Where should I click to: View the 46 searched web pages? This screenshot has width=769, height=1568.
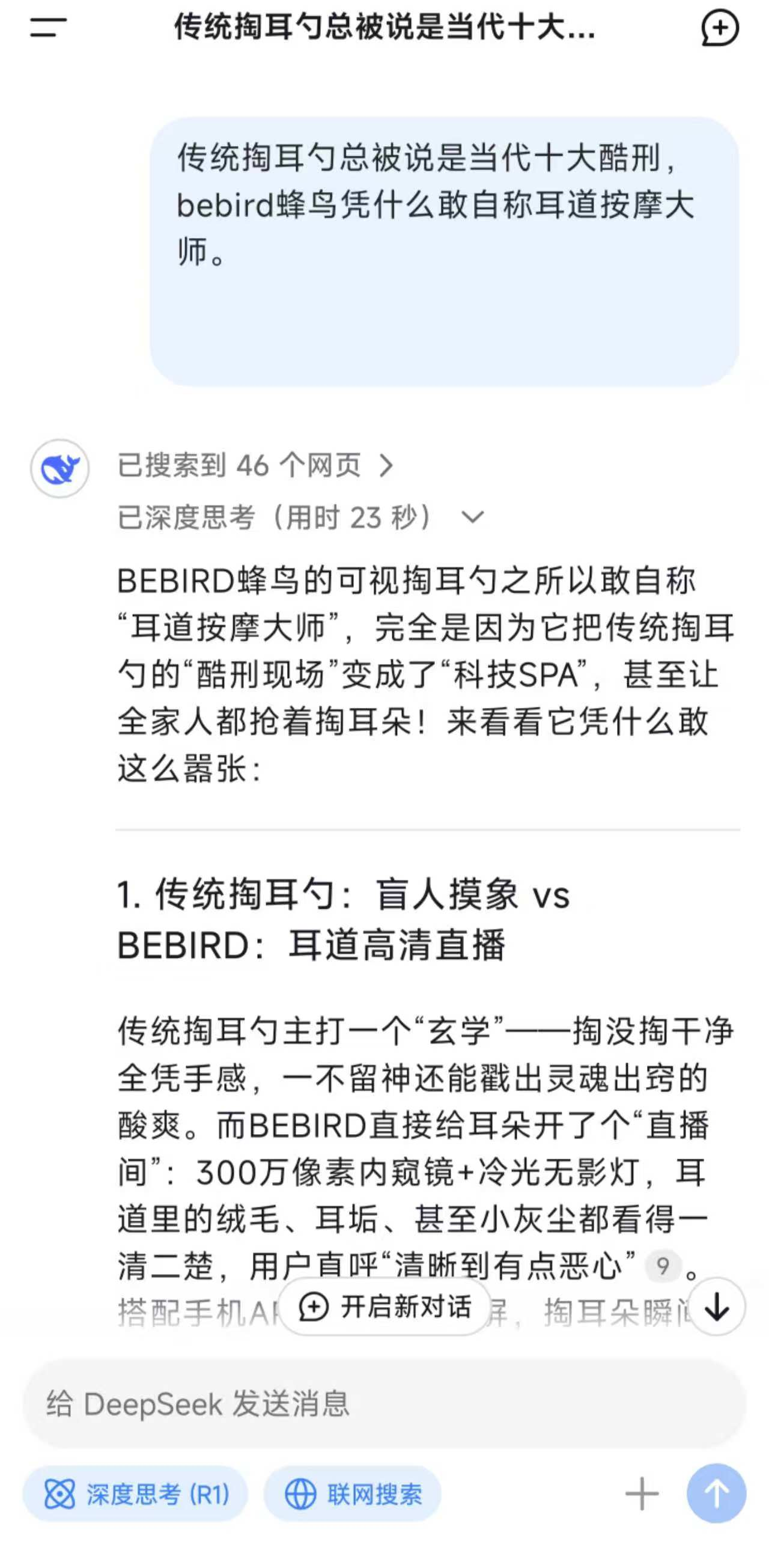click(x=255, y=466)
